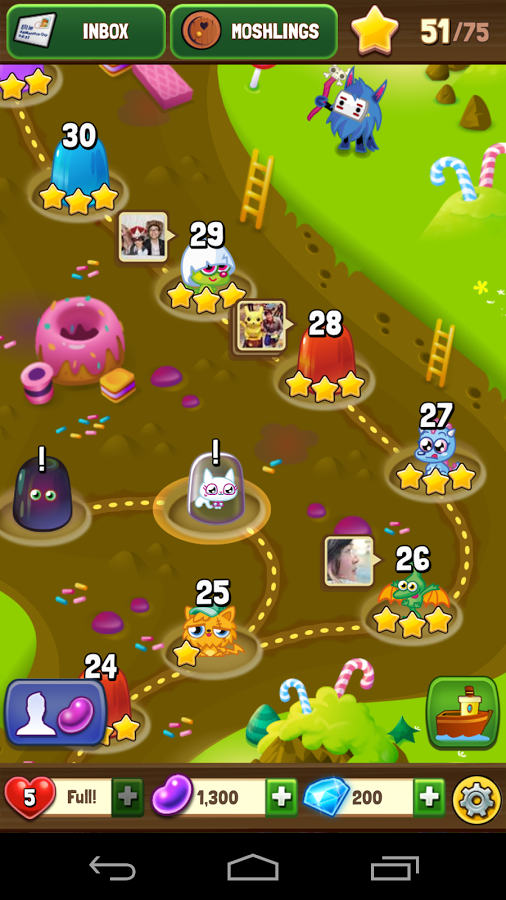Select level 27 on the map
This screenshot has width=506, height=900.
(x=436, y=448)
